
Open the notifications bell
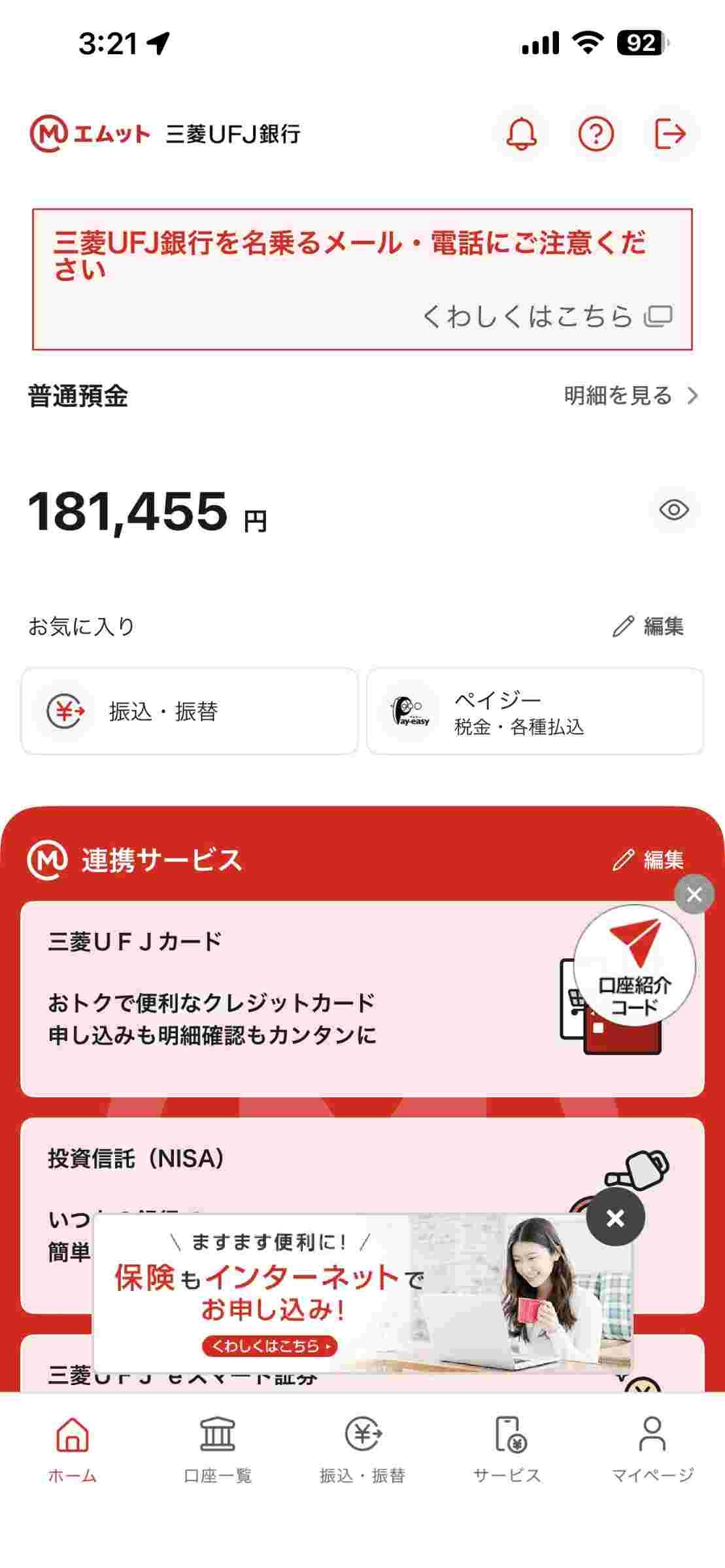pos(522,135)
